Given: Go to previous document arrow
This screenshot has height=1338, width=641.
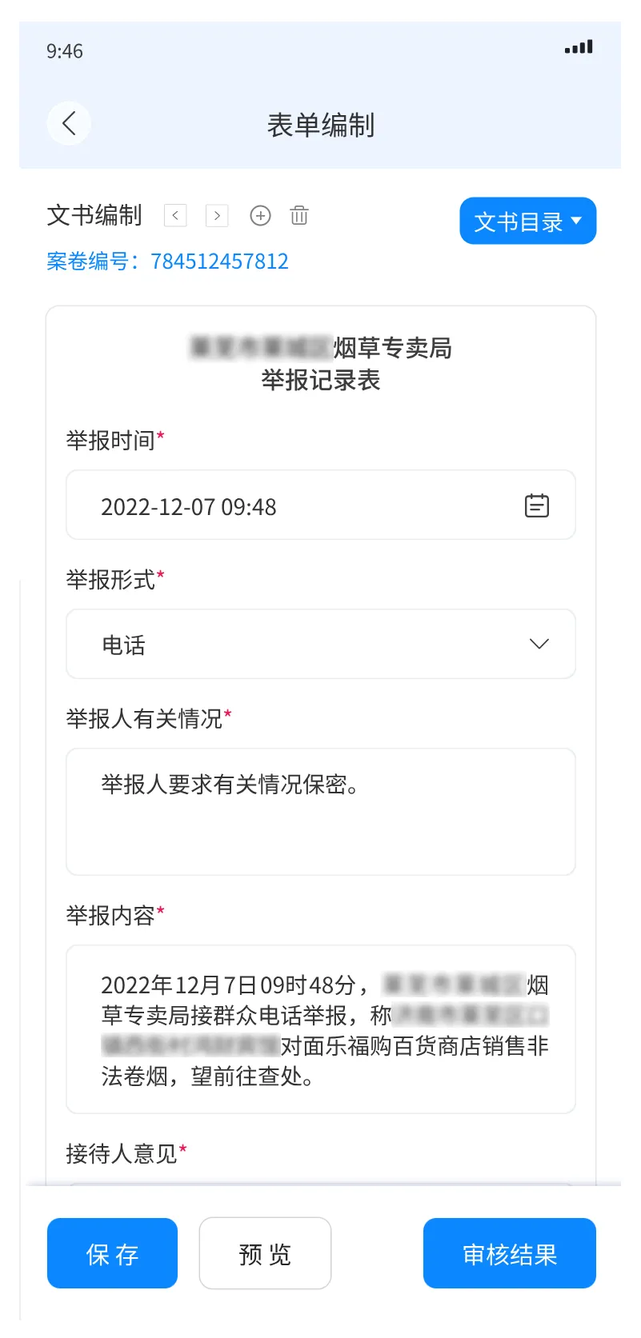Looking at the screenshot, I should pos(176,215).
